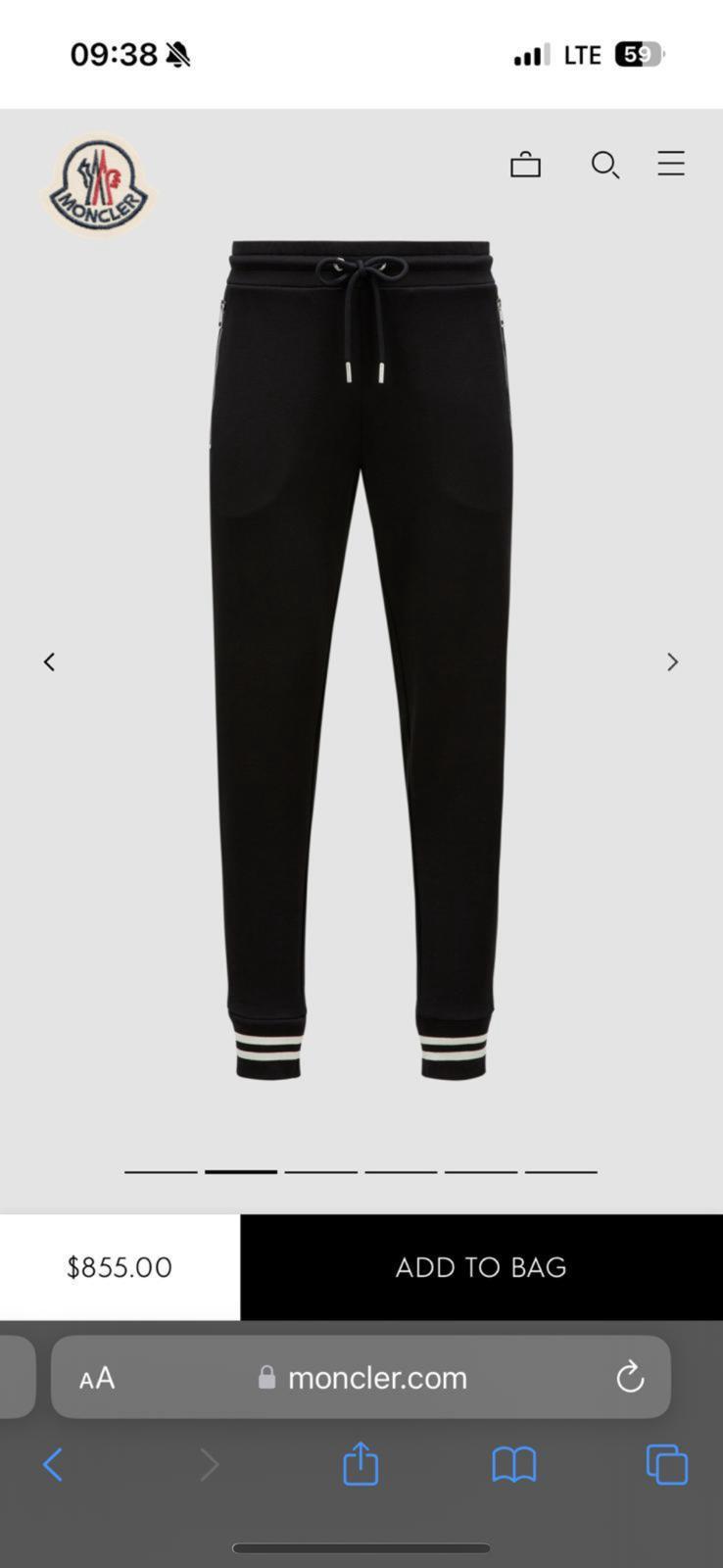The height and width of the screenshot is (1568, 723).
Task: Open the search icon
Action: click(604, 165)
